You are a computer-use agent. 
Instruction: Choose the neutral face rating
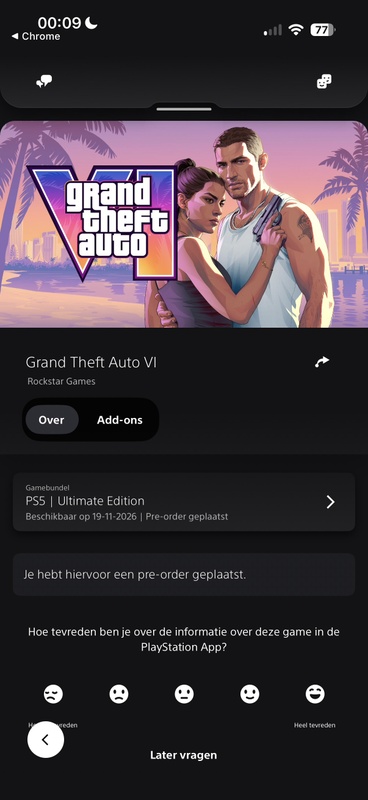(x=184, y=694)
